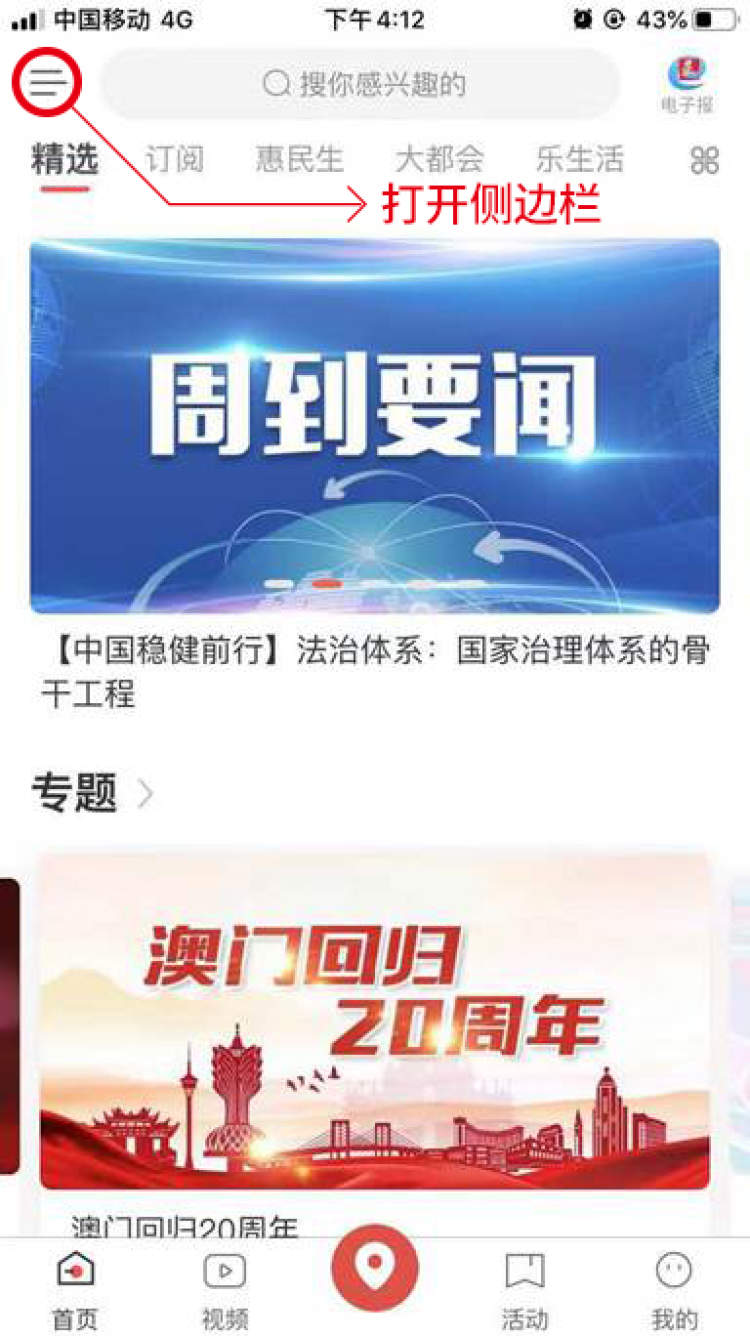The image size is (750, 1336).
Task: Go to the 首页 tab
Action: [x=75, y=1290]
